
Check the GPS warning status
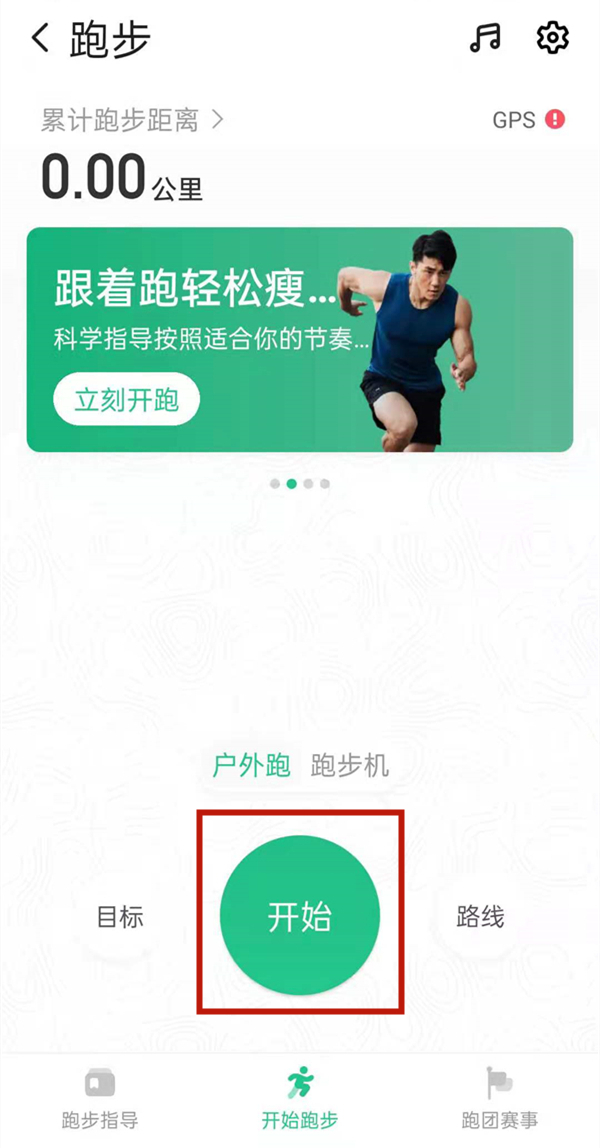pos(529,120)
